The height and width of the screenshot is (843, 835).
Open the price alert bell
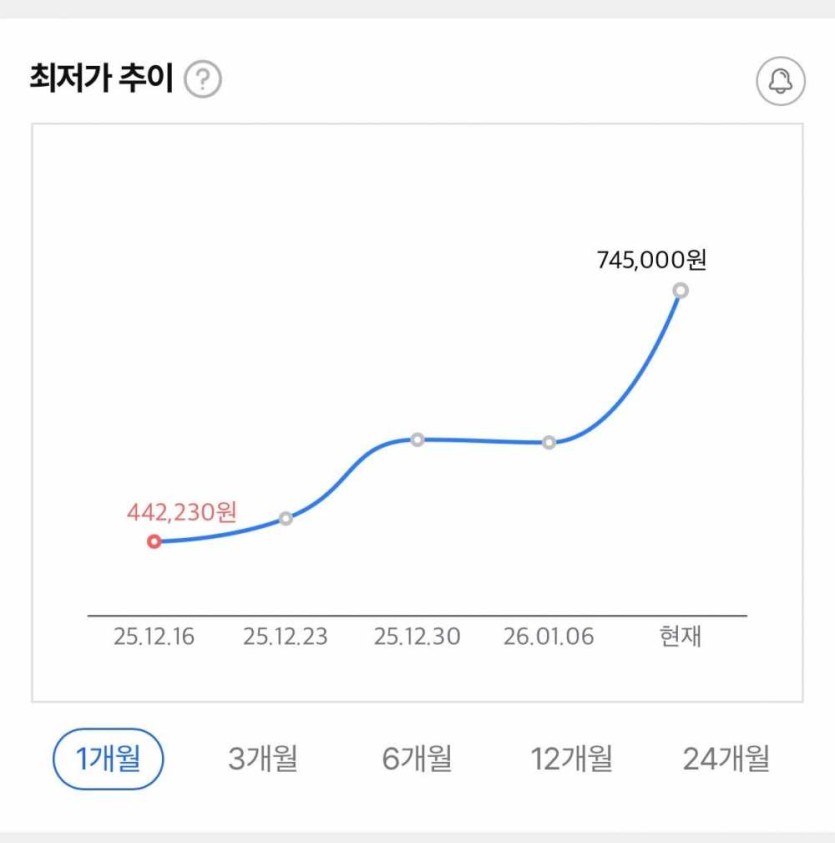(780, 81)
